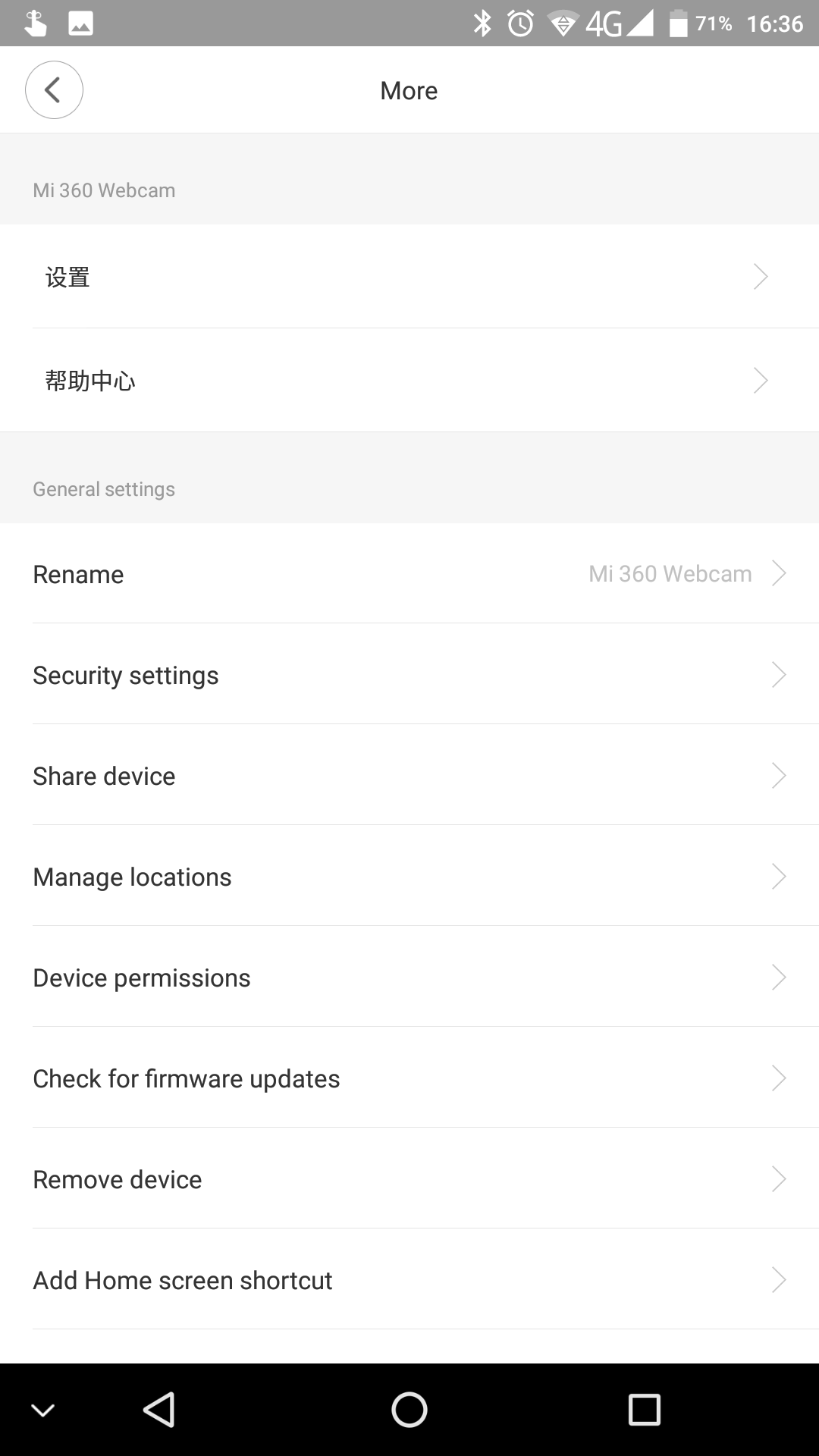Select Share device

tap(409, 776)
